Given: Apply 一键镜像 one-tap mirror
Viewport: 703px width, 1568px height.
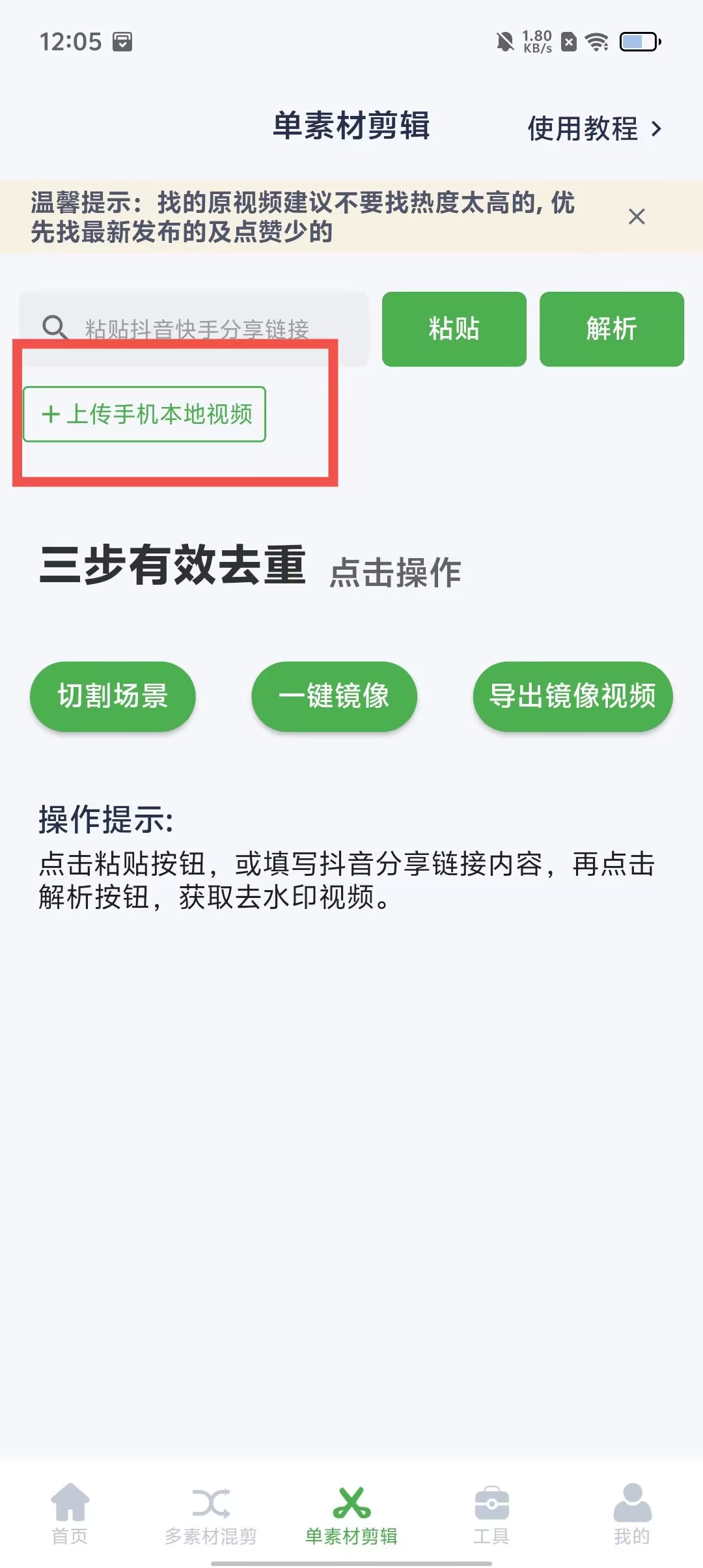Looking at the screenshot, I should tap(334, 696).
